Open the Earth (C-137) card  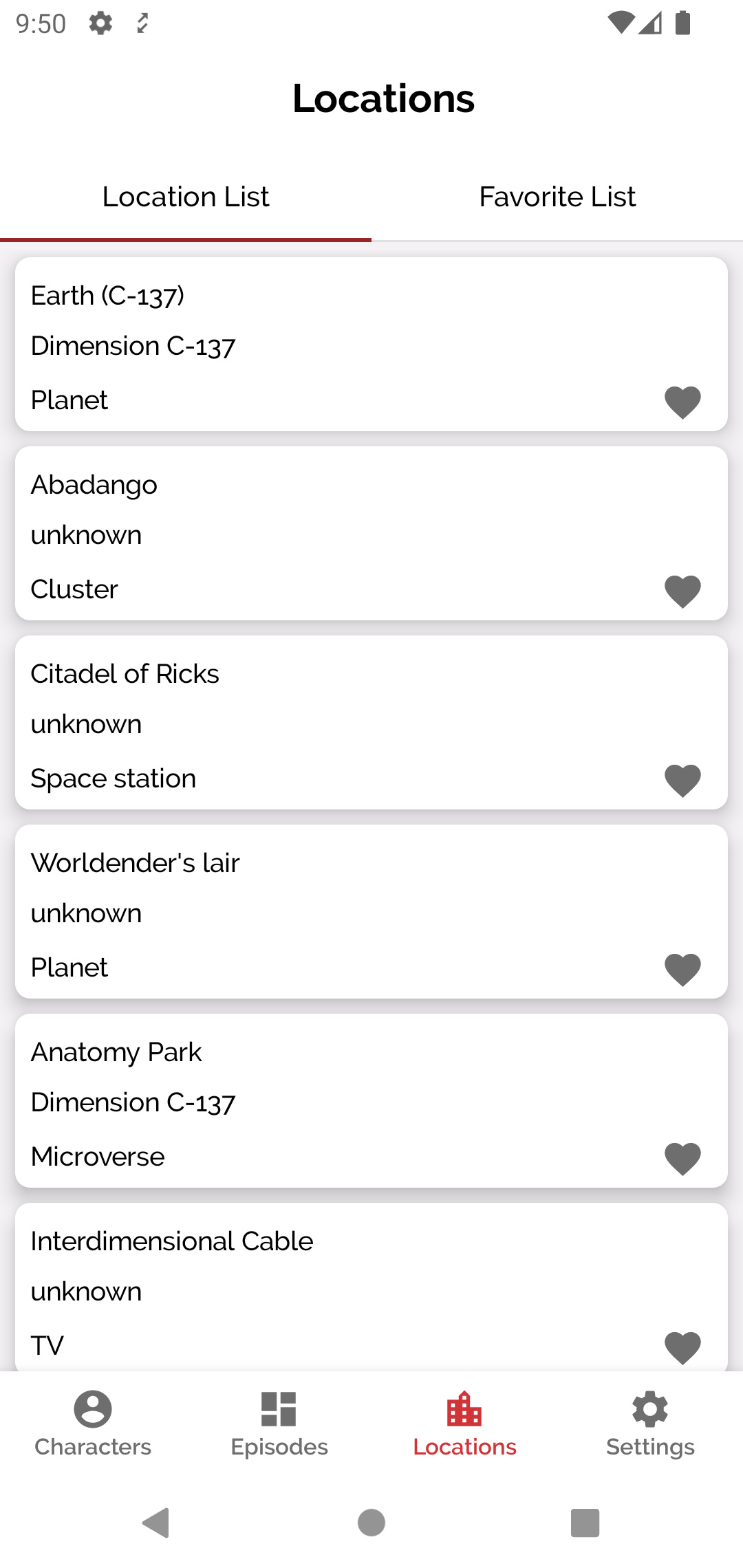coord(371,345)
